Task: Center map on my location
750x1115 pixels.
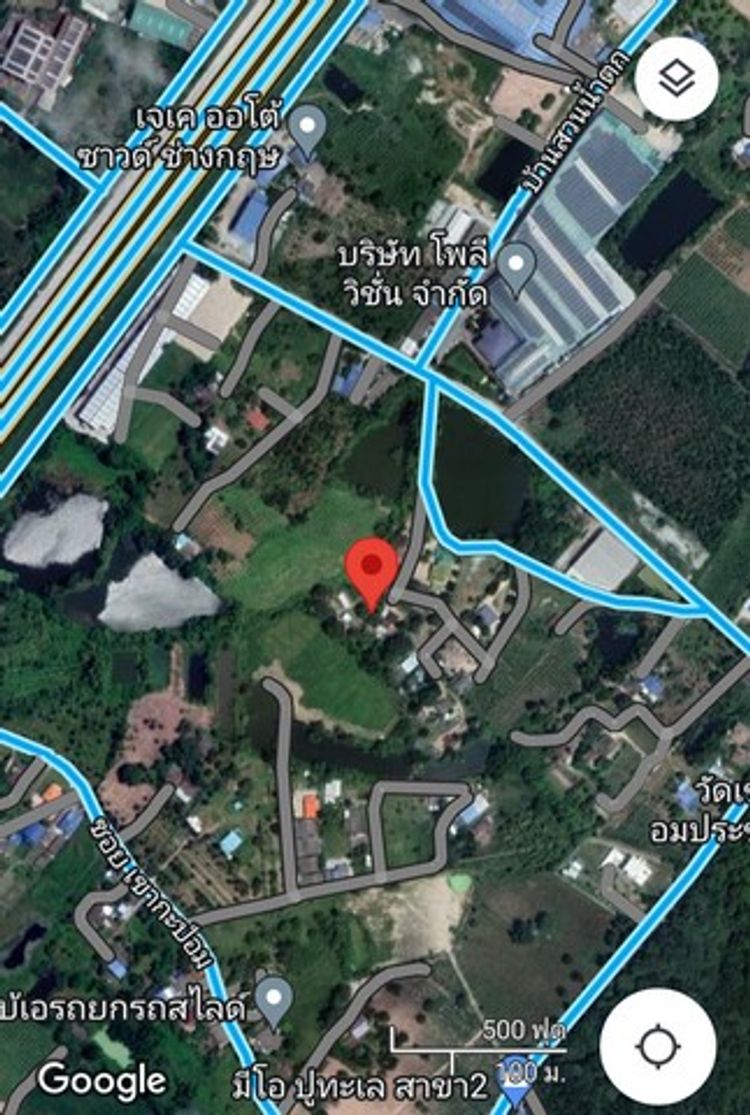Action: coord(657,1047)
